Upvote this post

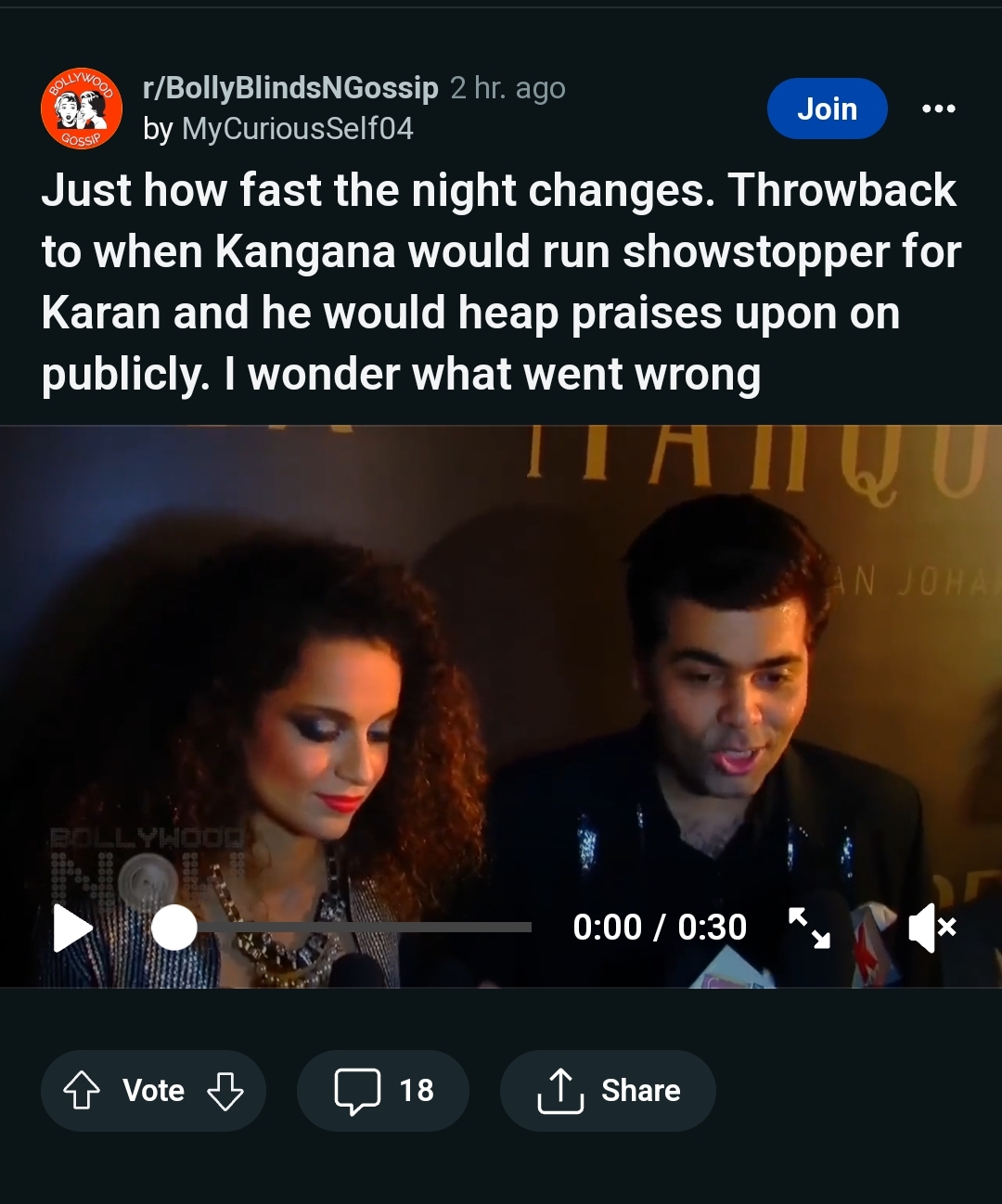(82, 1090)
